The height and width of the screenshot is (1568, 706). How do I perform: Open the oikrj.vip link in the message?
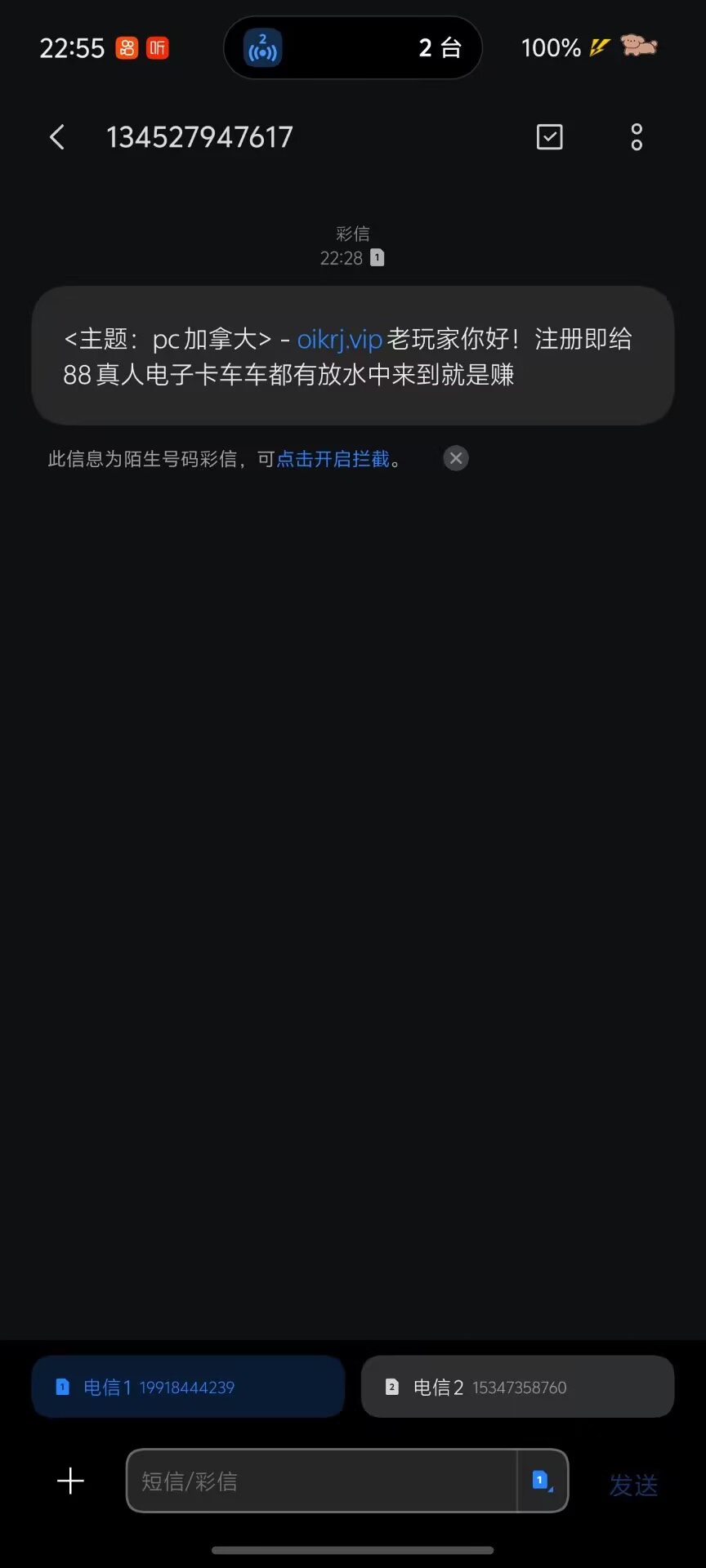[339, 339]
